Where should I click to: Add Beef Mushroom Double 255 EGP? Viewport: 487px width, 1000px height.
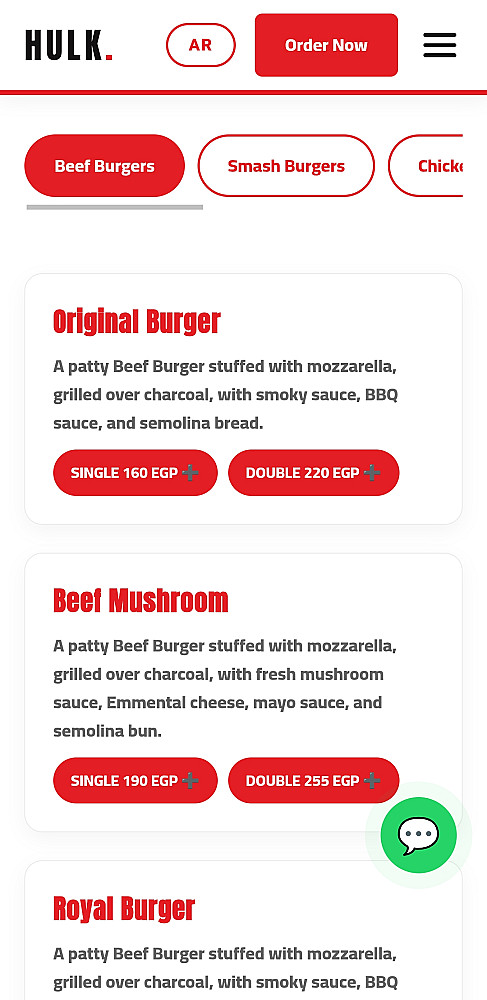[x=314, y=780]
